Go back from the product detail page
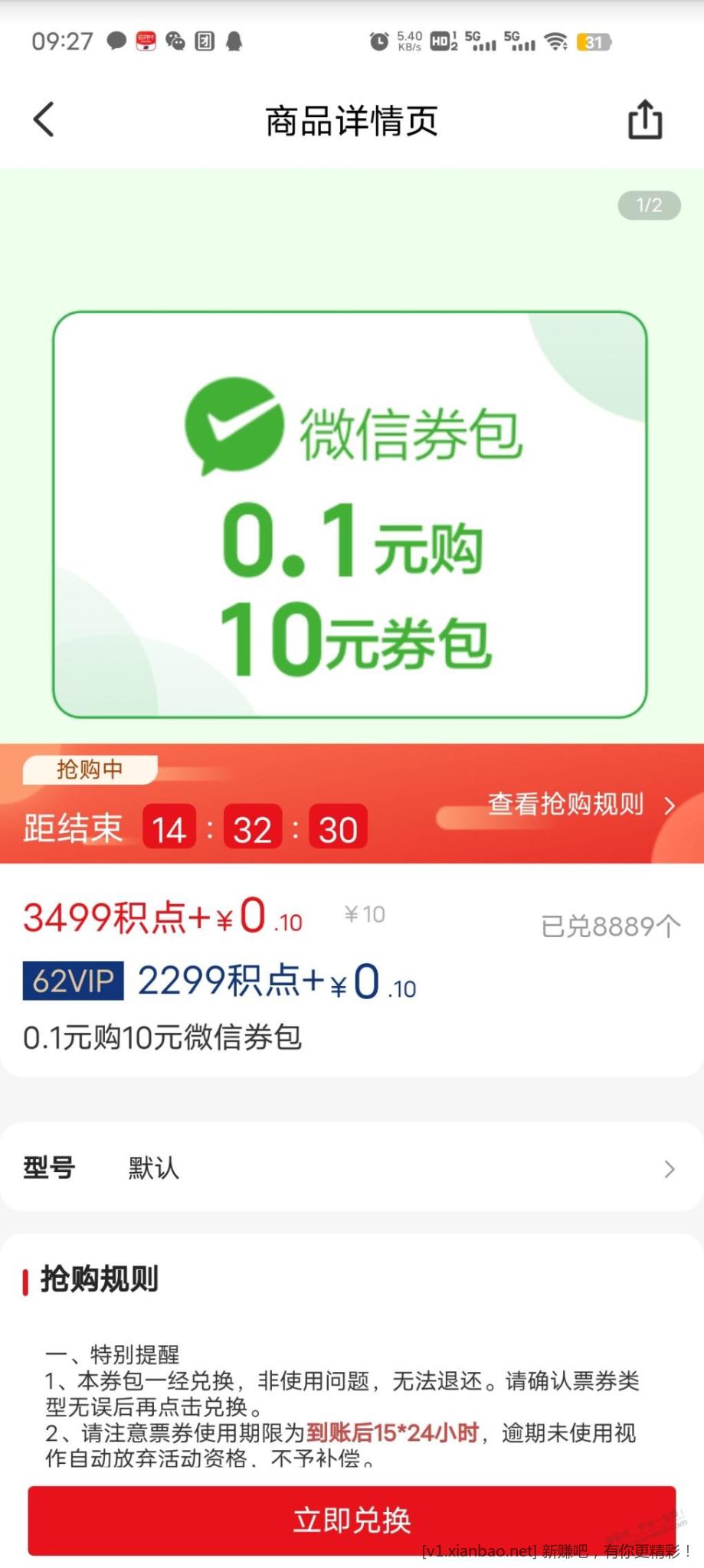704x1568 pixels. (x=44, y=120)
